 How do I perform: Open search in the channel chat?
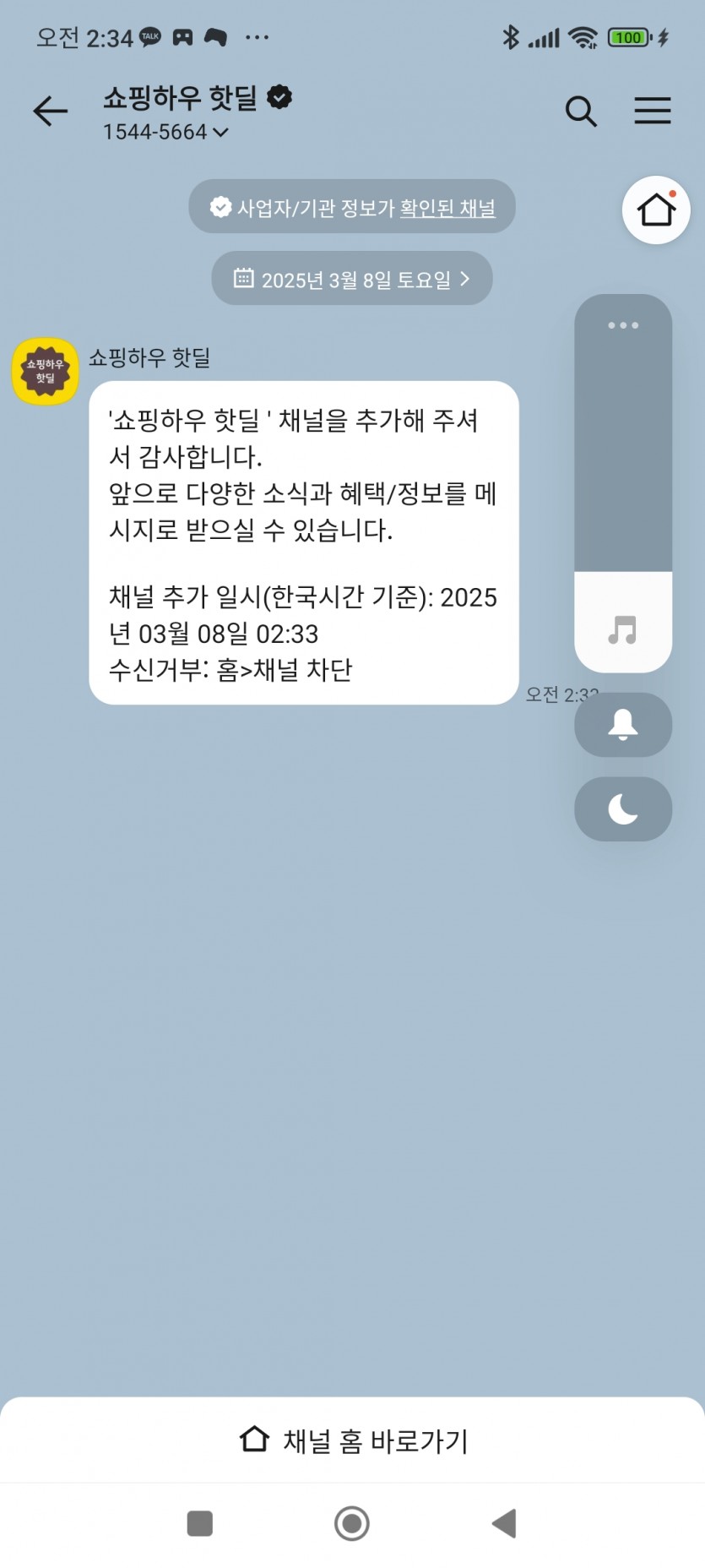pyautogui.click(x=581, y=111)
